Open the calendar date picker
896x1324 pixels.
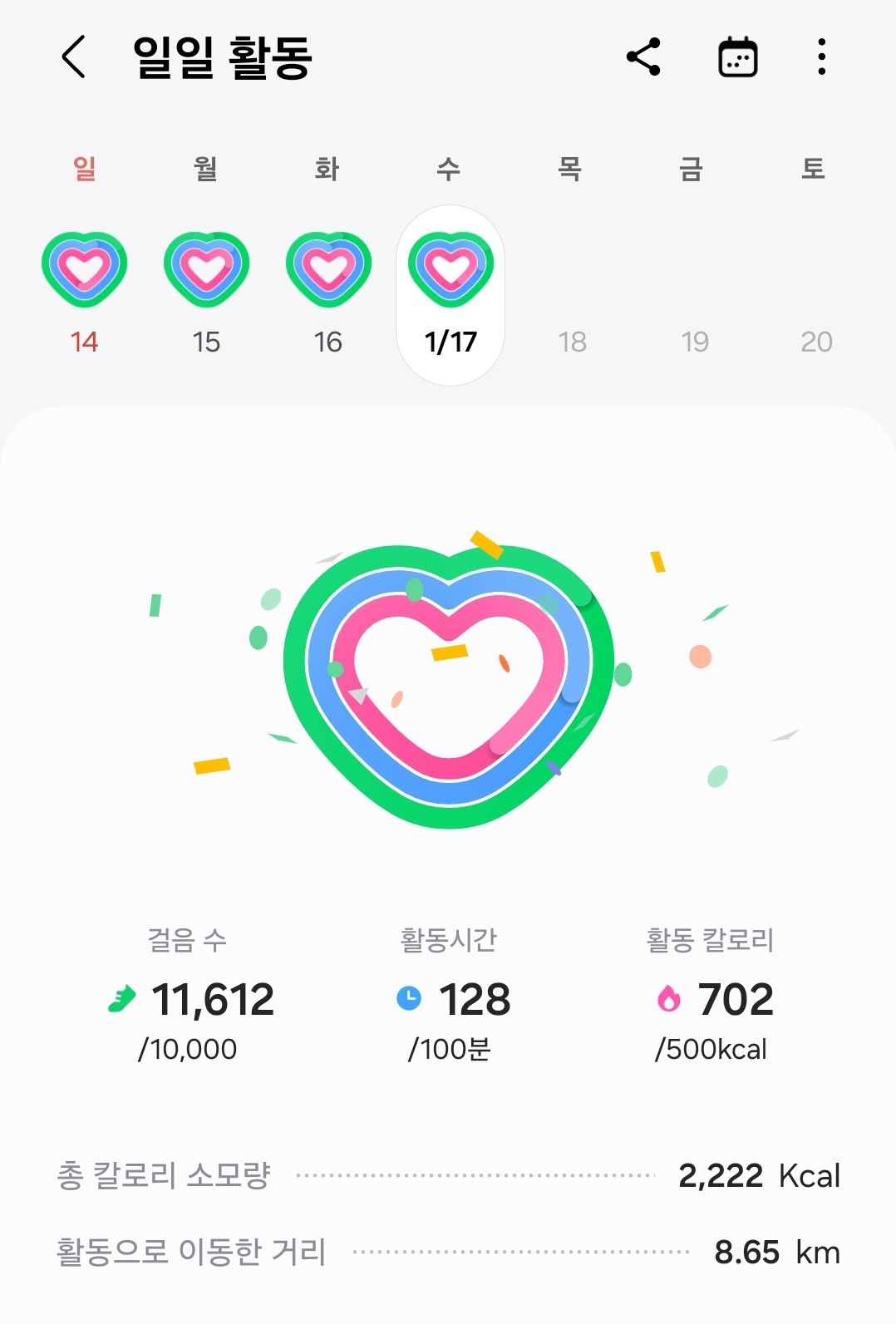tap(737, 57)
